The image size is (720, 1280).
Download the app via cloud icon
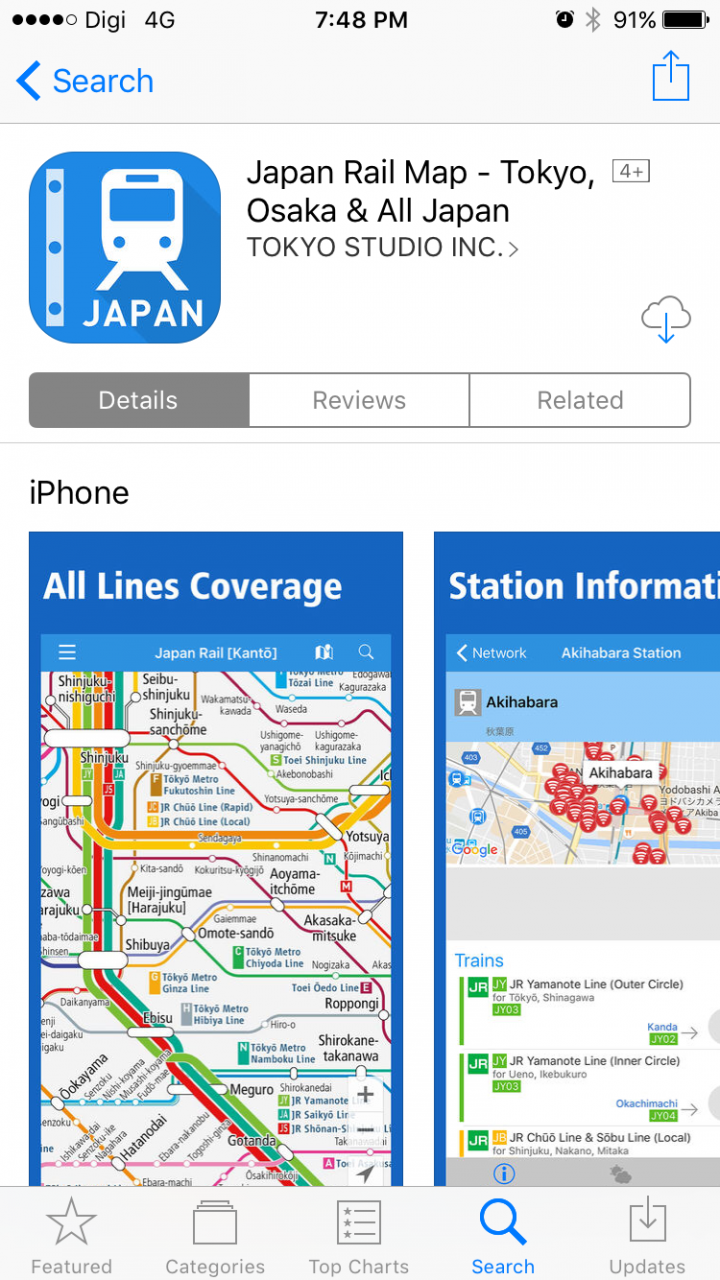coord(666,319)
